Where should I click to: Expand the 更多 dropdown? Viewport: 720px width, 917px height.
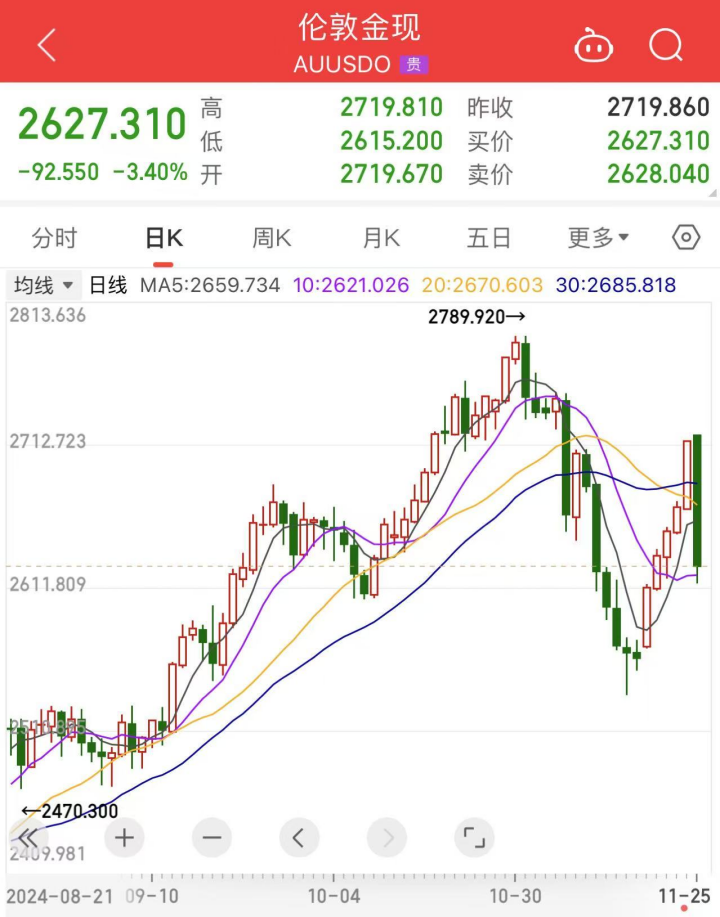coord(598,238)
